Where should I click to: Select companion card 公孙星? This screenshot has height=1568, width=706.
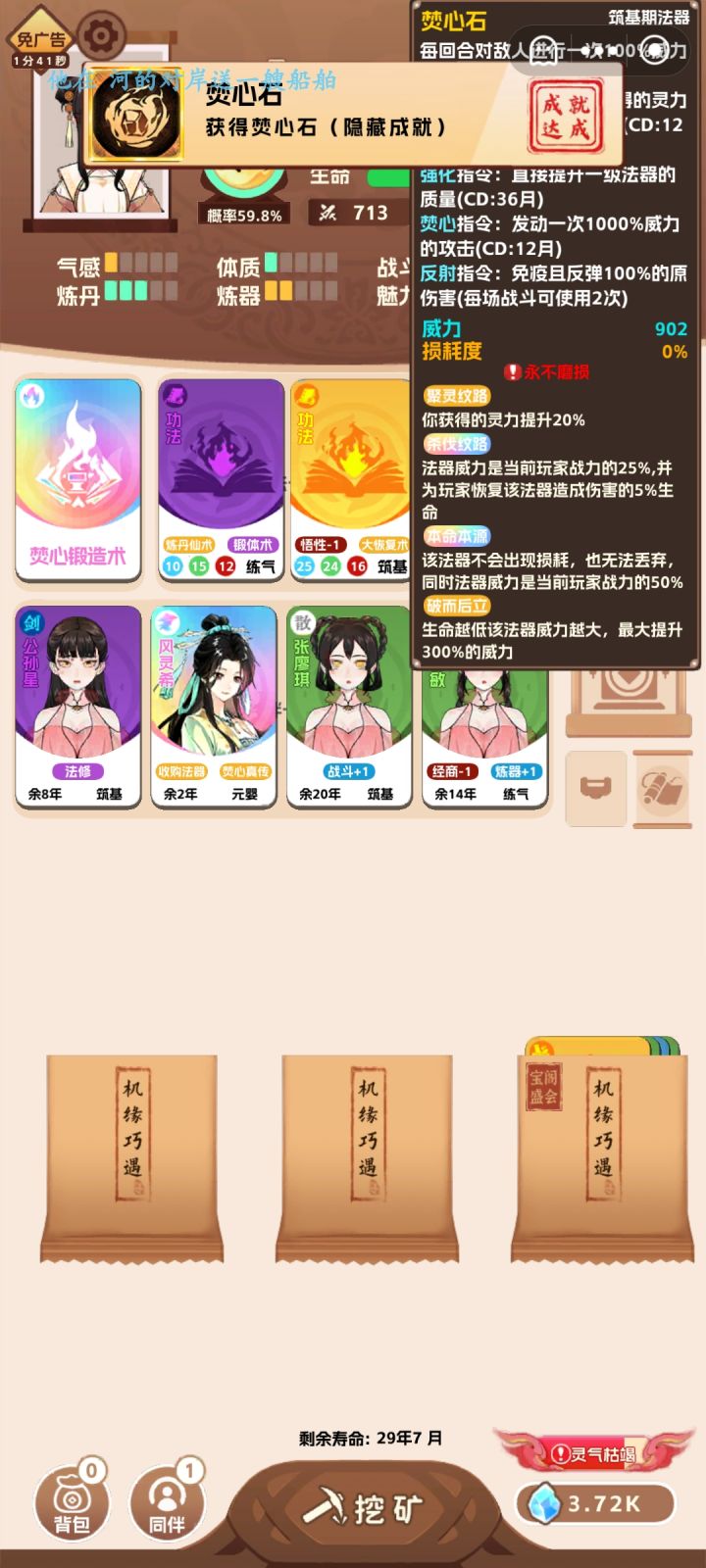76,706
